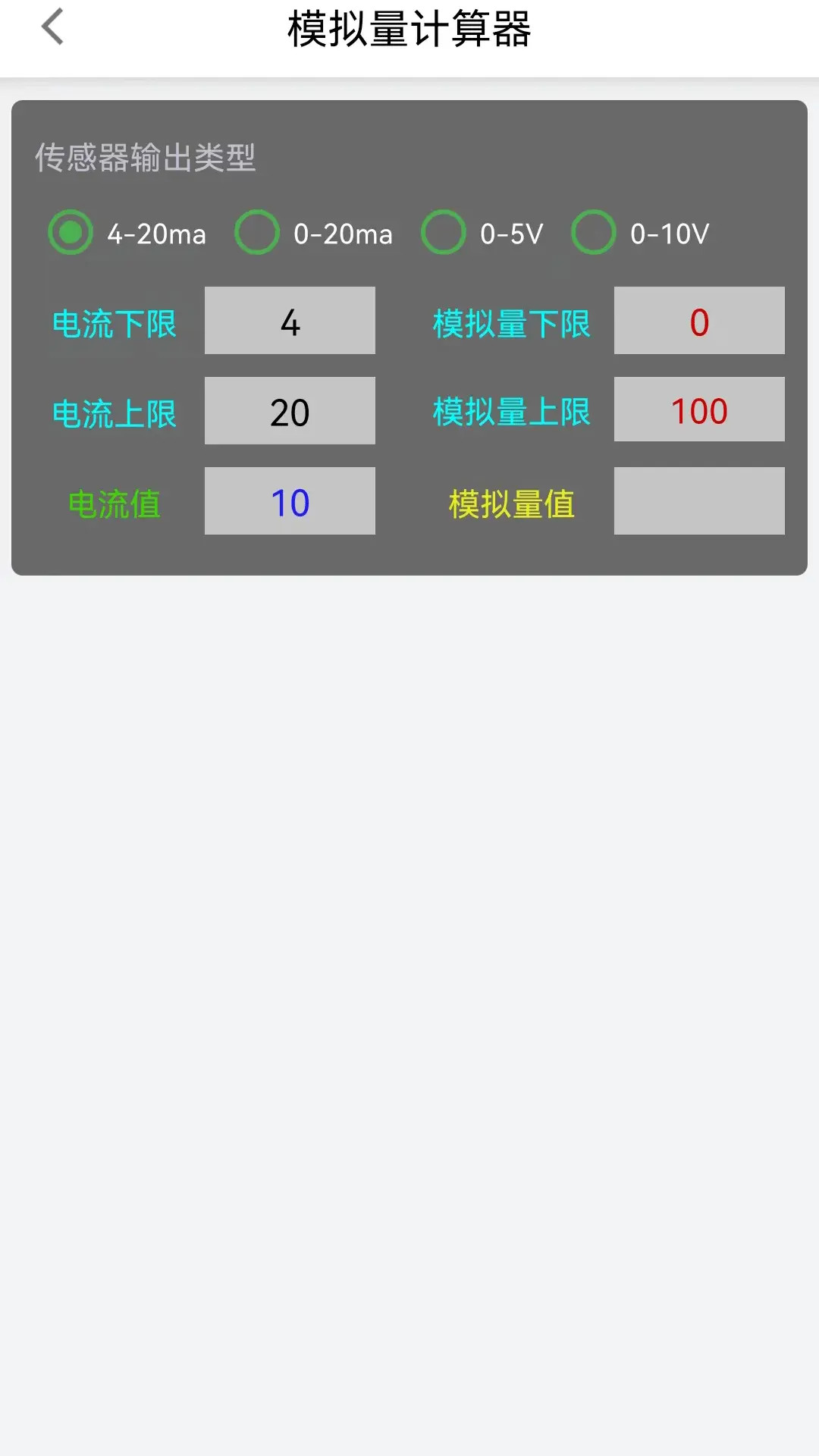The width and height of the screenshot is (819, 1456).
Task: Click the 电流值 input showing 10
Action: 290,500
